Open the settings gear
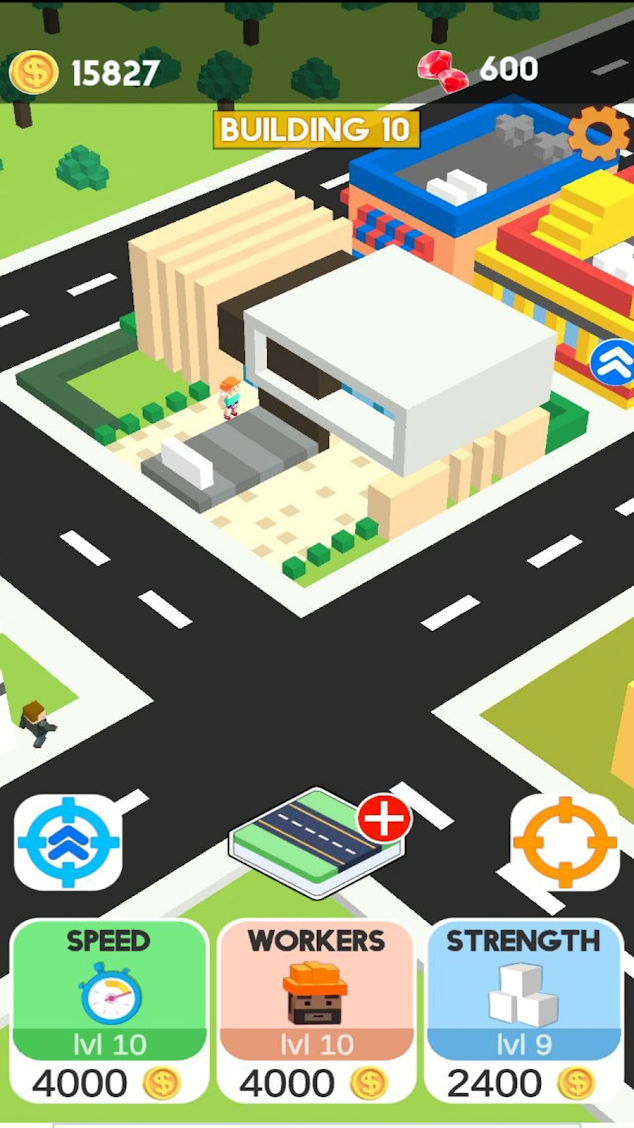Screen dimensions: 634x1128 click(598, 133)
